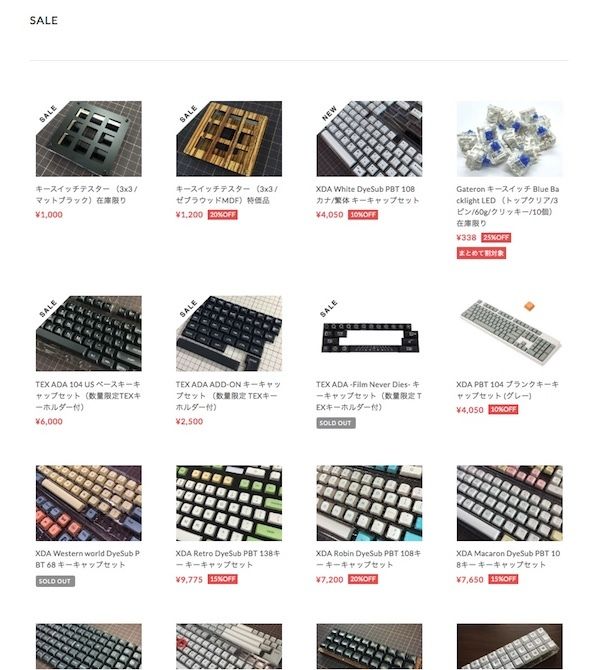View XDA White DyeSub PBT 108 keycap set
Image resolution: width=600 pixels, height=670 pixels.
[x=369, y=139]
